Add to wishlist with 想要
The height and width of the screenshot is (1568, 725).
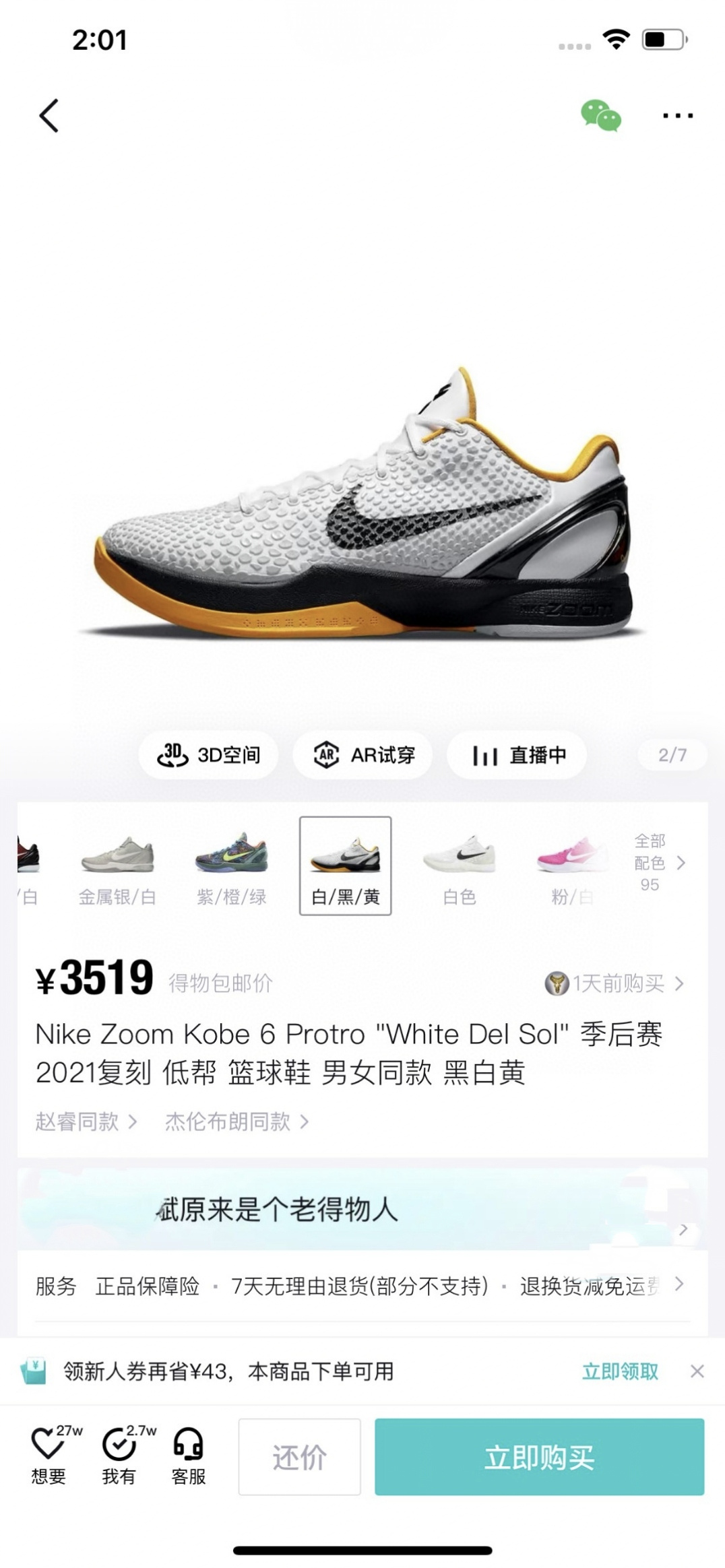(x=49, y=1456)
